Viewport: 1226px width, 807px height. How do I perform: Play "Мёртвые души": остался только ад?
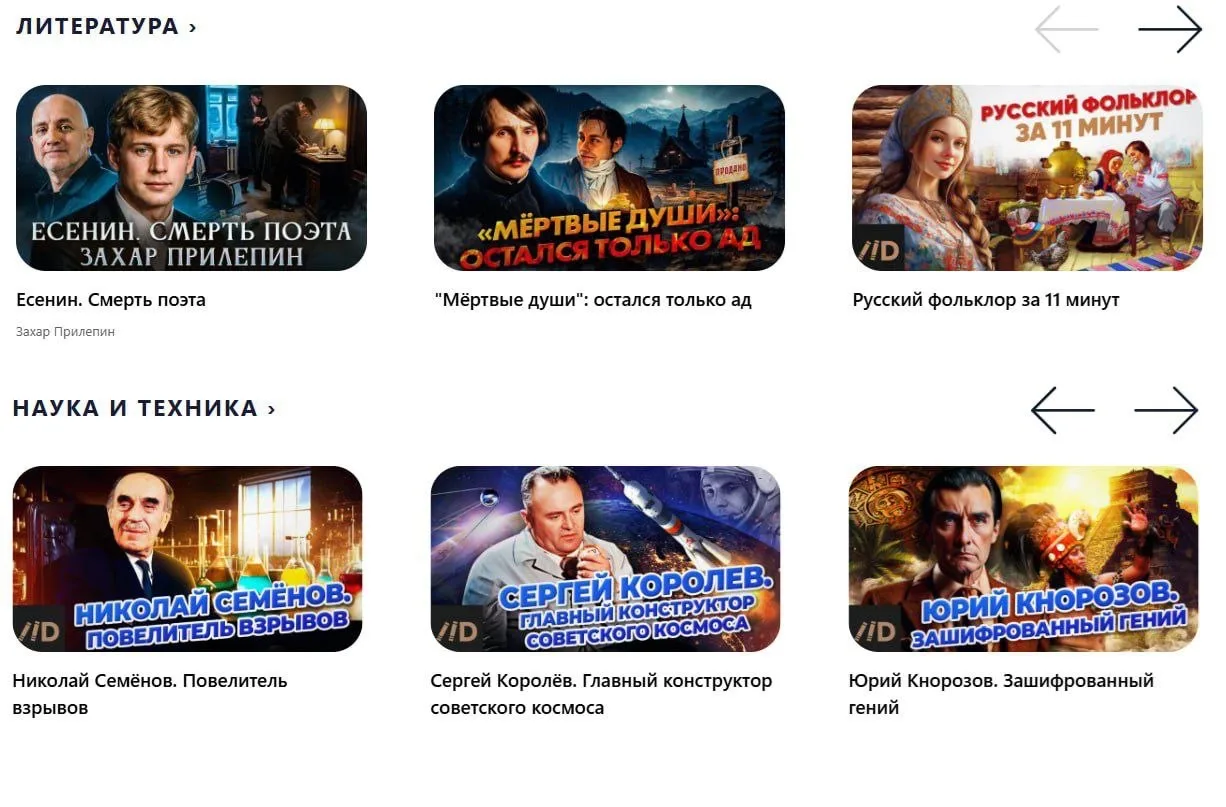click(x=608, y=178)
